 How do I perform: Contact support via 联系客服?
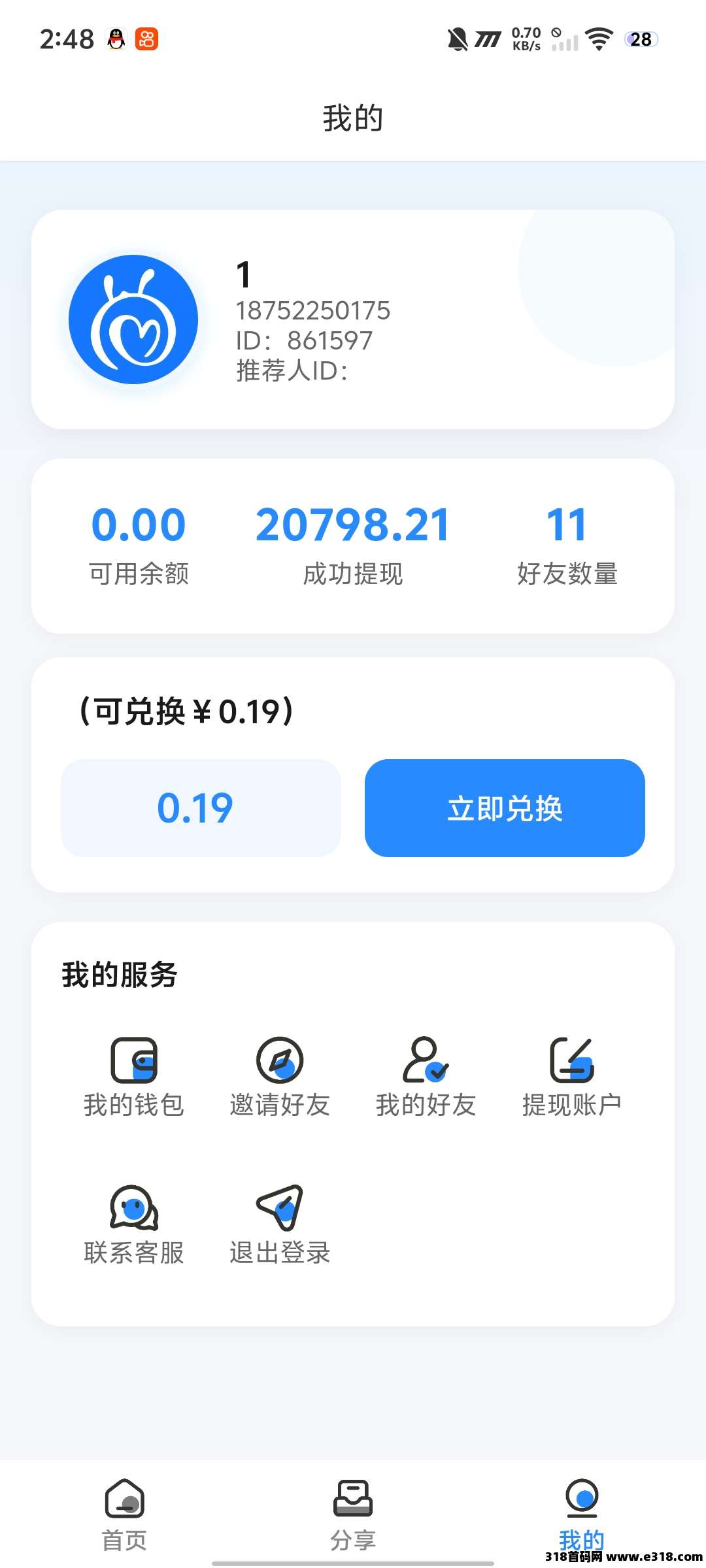click(134, 1224)
